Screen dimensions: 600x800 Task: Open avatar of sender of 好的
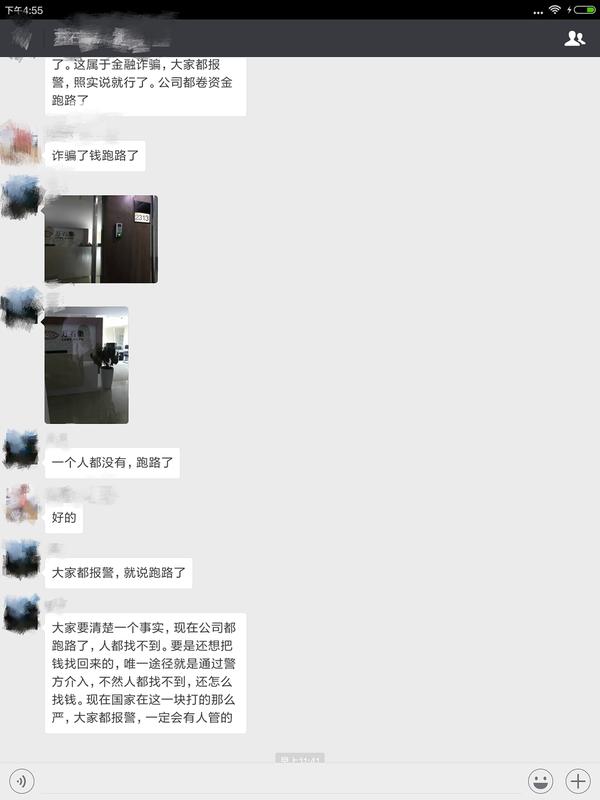[21, 506]
